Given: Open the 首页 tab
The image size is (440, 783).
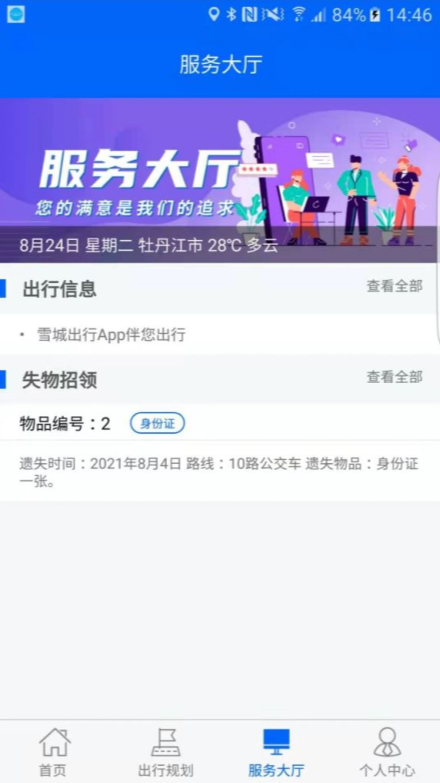Looking at the screenshot, I should (x=55, y=752).
